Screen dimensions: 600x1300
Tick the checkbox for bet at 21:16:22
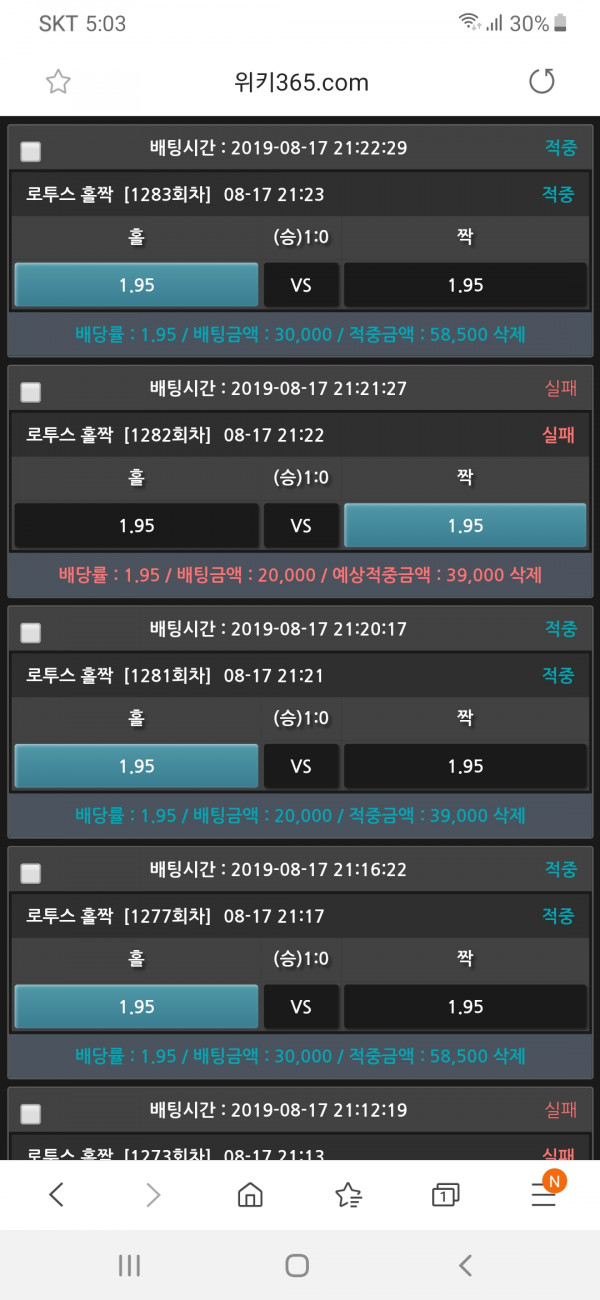tap(31, 872)
